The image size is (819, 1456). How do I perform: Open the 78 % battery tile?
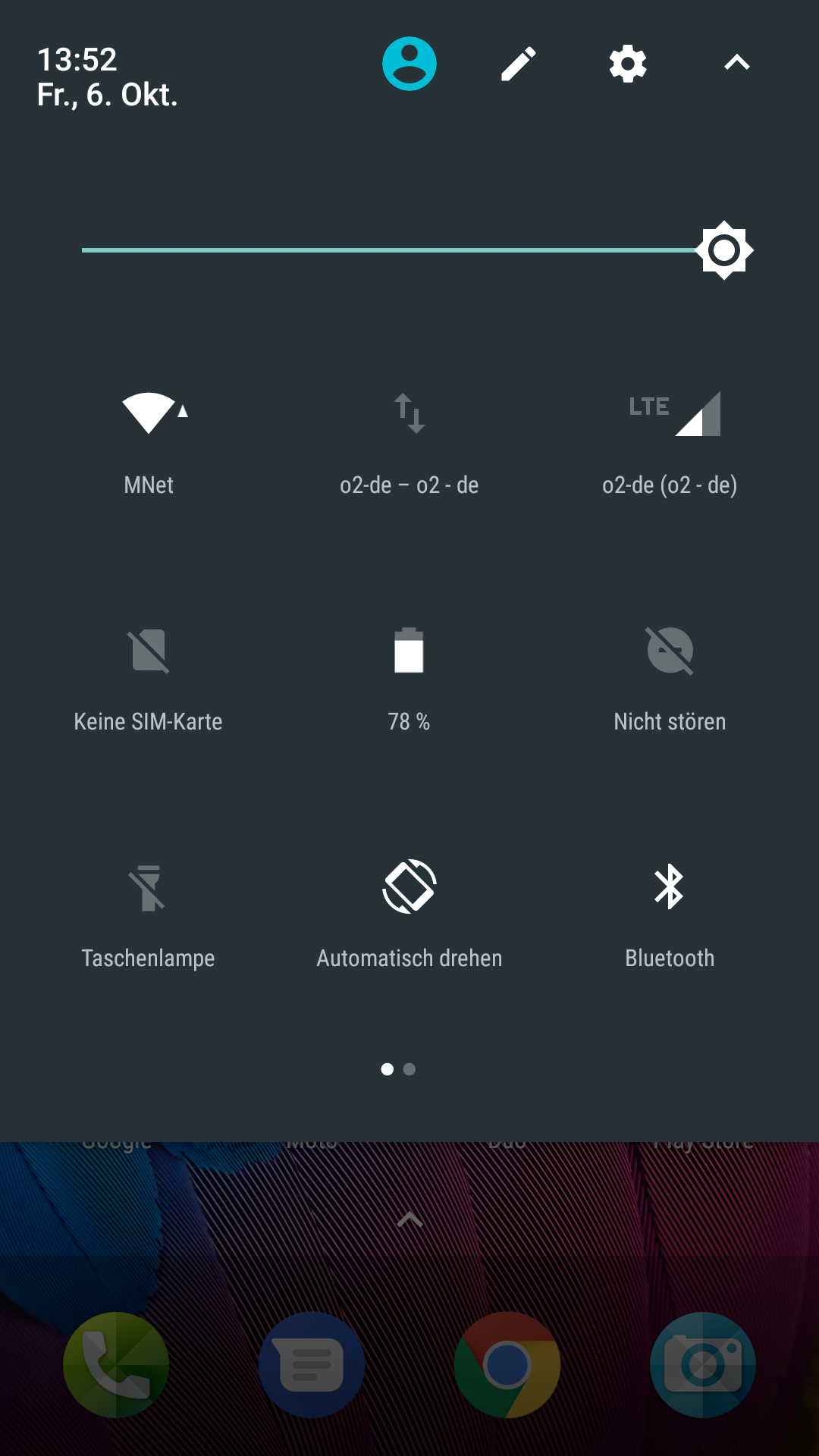pos(409,651)
